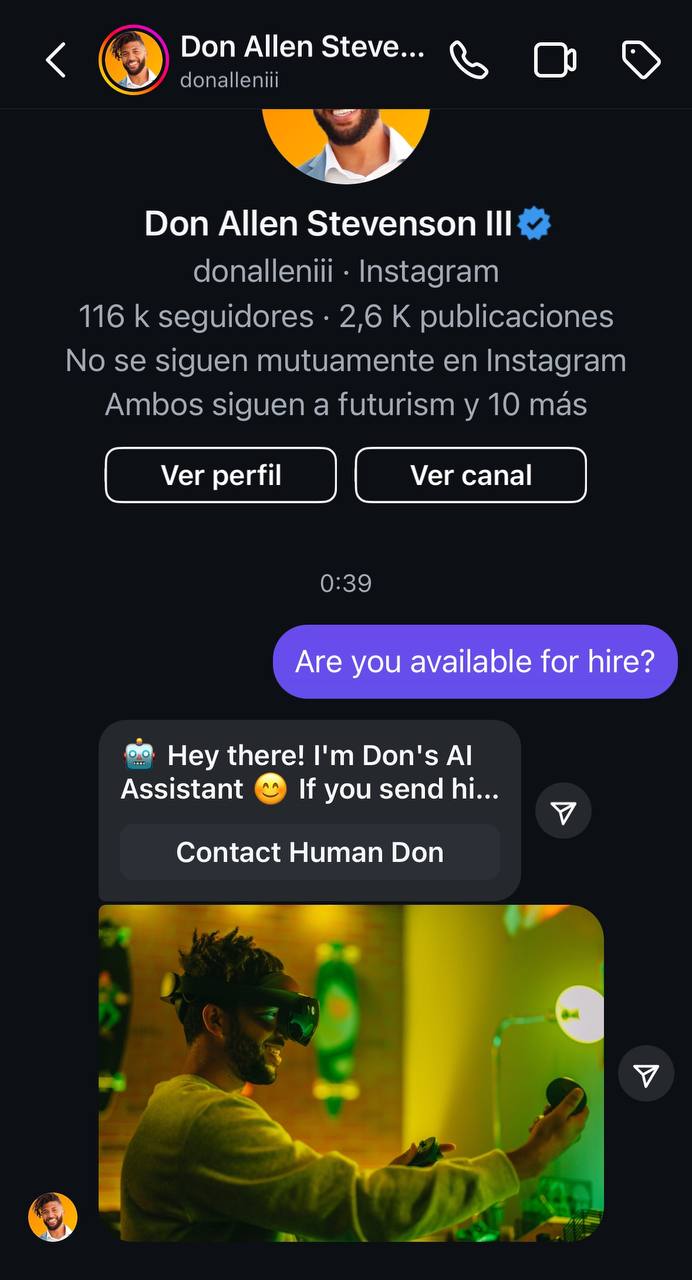Tap Contact Human Don button
The height and width of the screenshot is (1280, 692).
[310, 852]
